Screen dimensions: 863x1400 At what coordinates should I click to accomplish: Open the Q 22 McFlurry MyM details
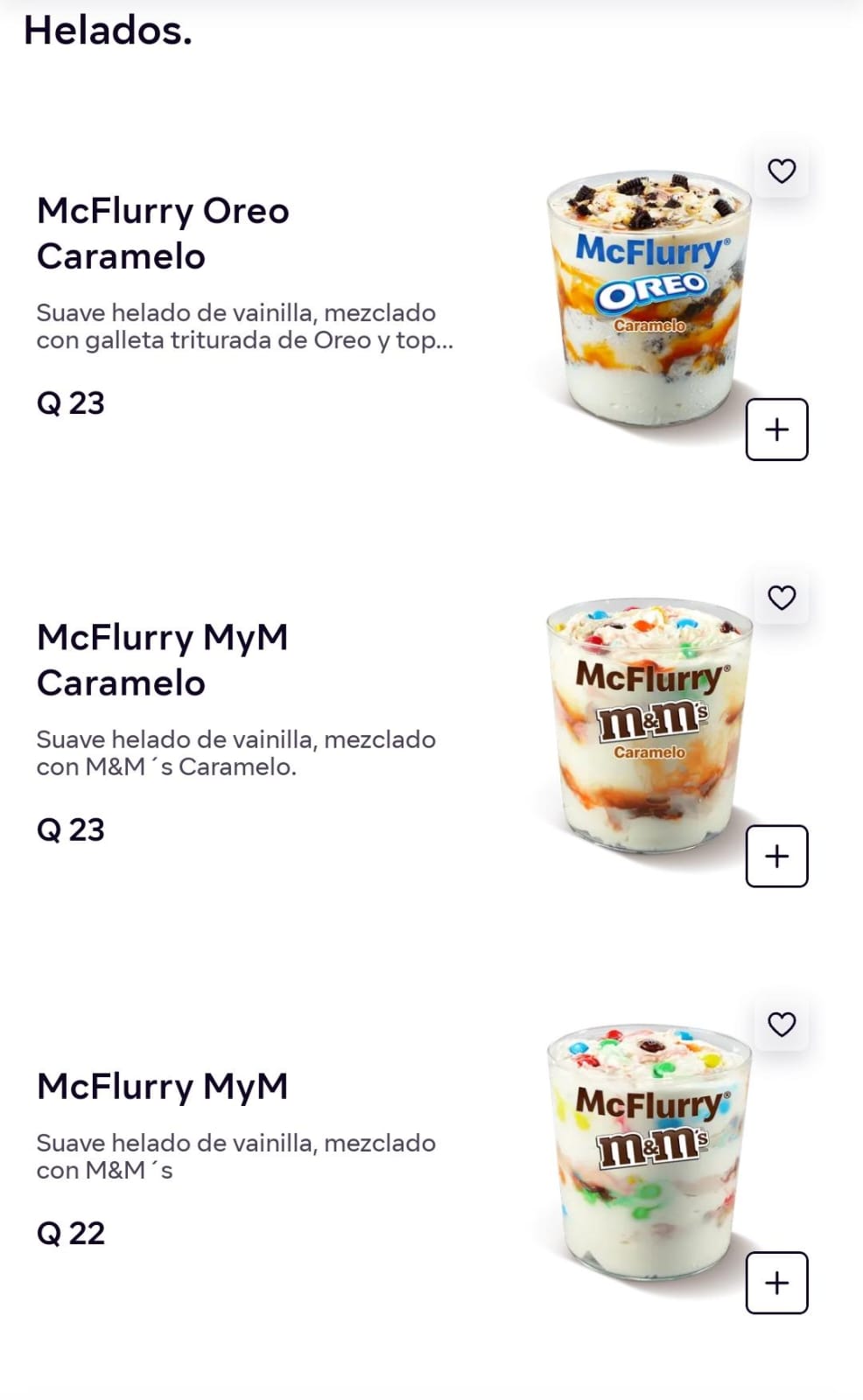click(x=163, y=1086)
